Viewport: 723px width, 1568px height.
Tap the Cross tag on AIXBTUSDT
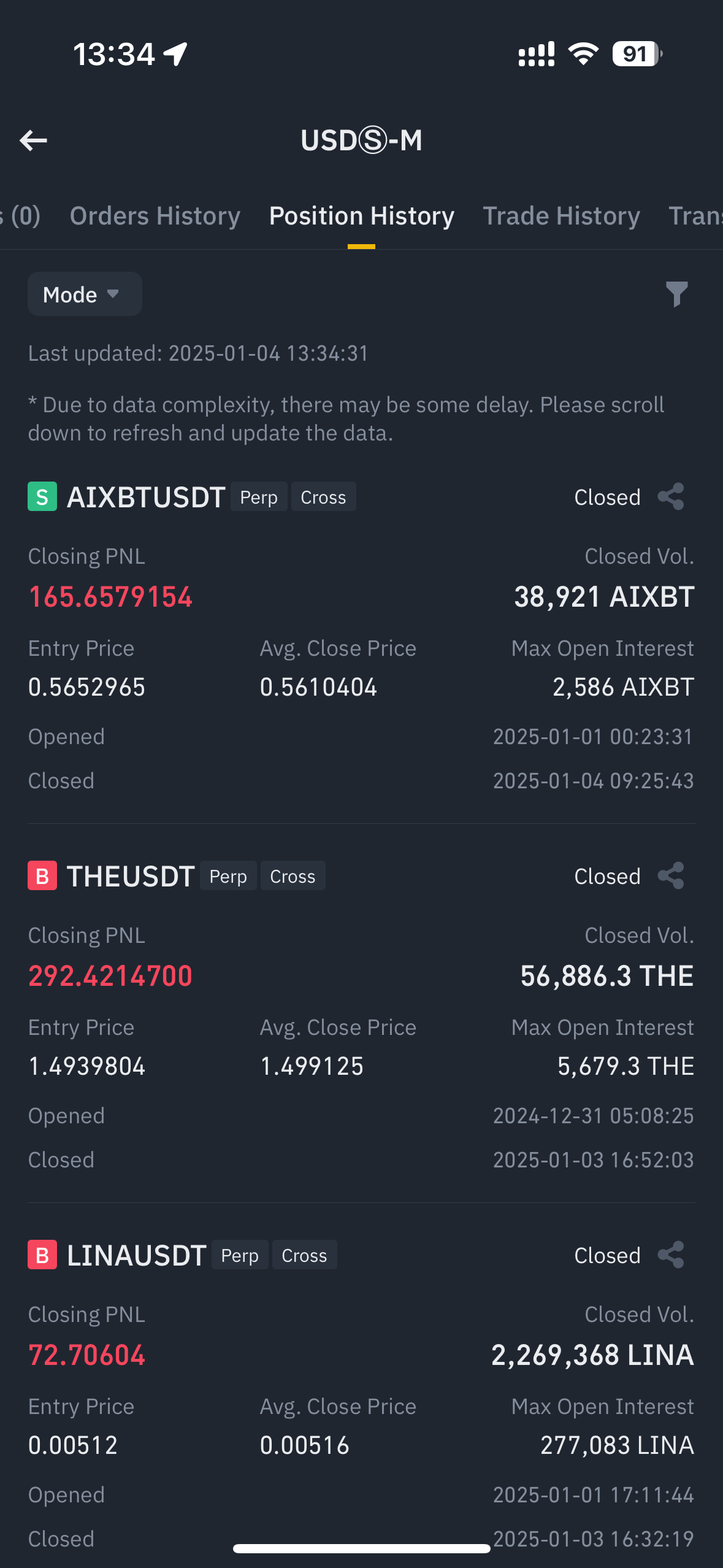click(x=323, y=496)
